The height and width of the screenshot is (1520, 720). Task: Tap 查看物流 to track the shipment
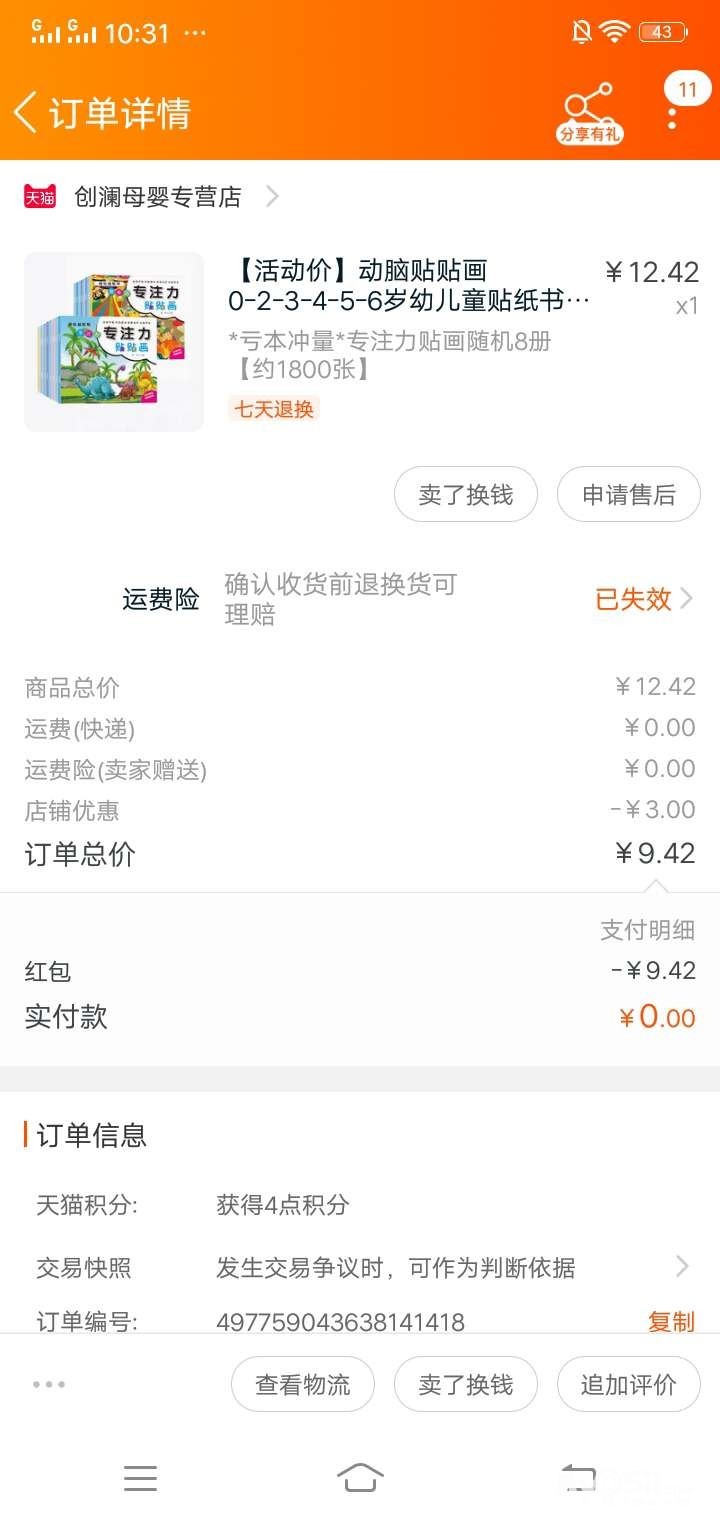pos(303,1384)
